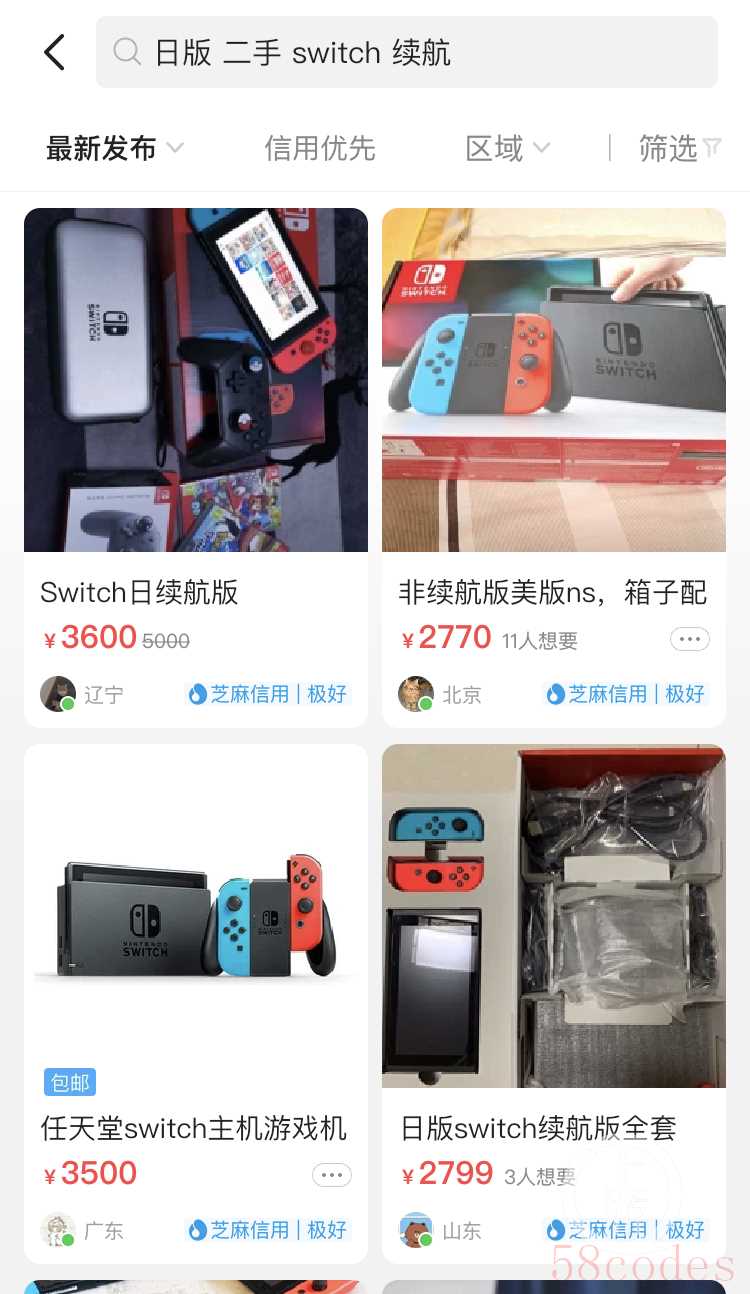Expand the 最新发布 sort dropdown

coord(115,149)
